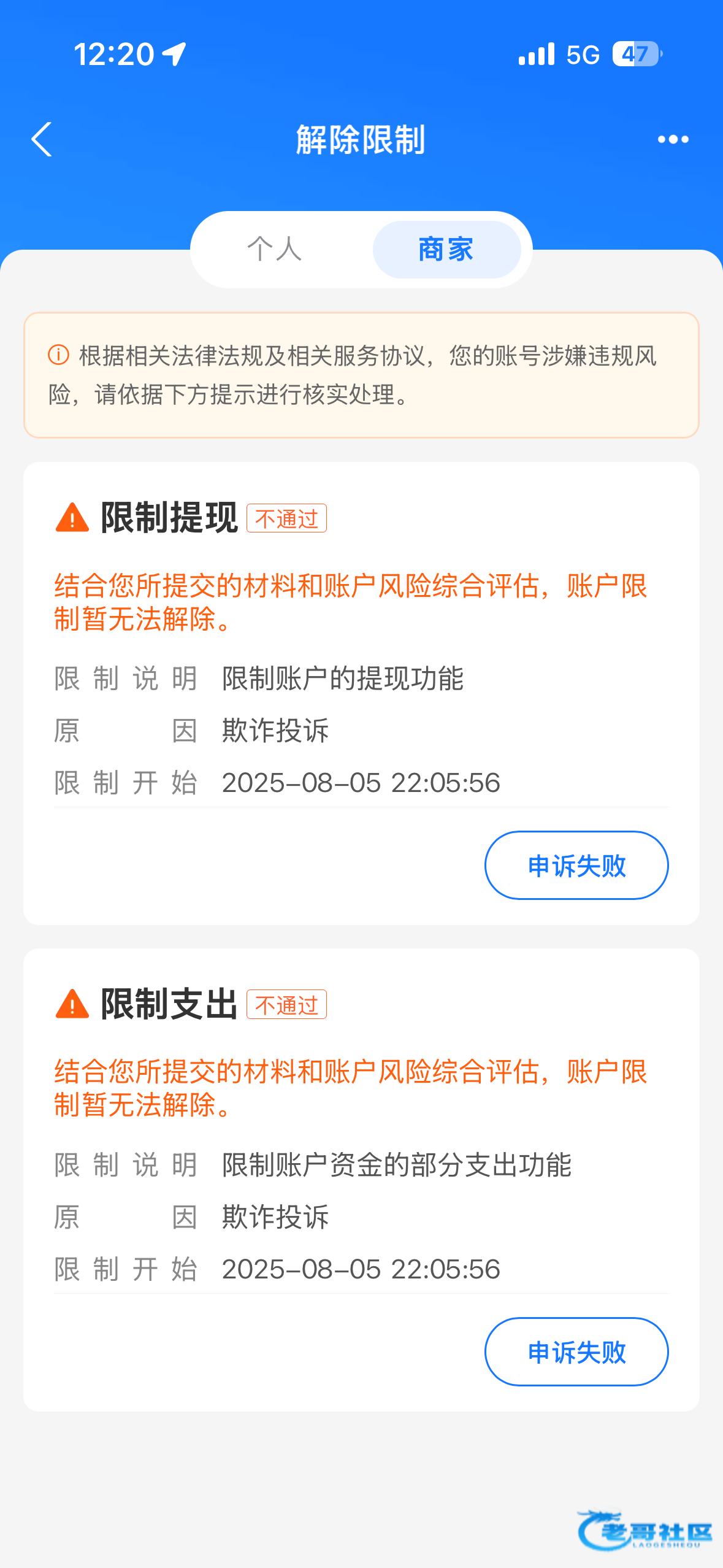Open the three-dot more options menu

coord(673,140)
